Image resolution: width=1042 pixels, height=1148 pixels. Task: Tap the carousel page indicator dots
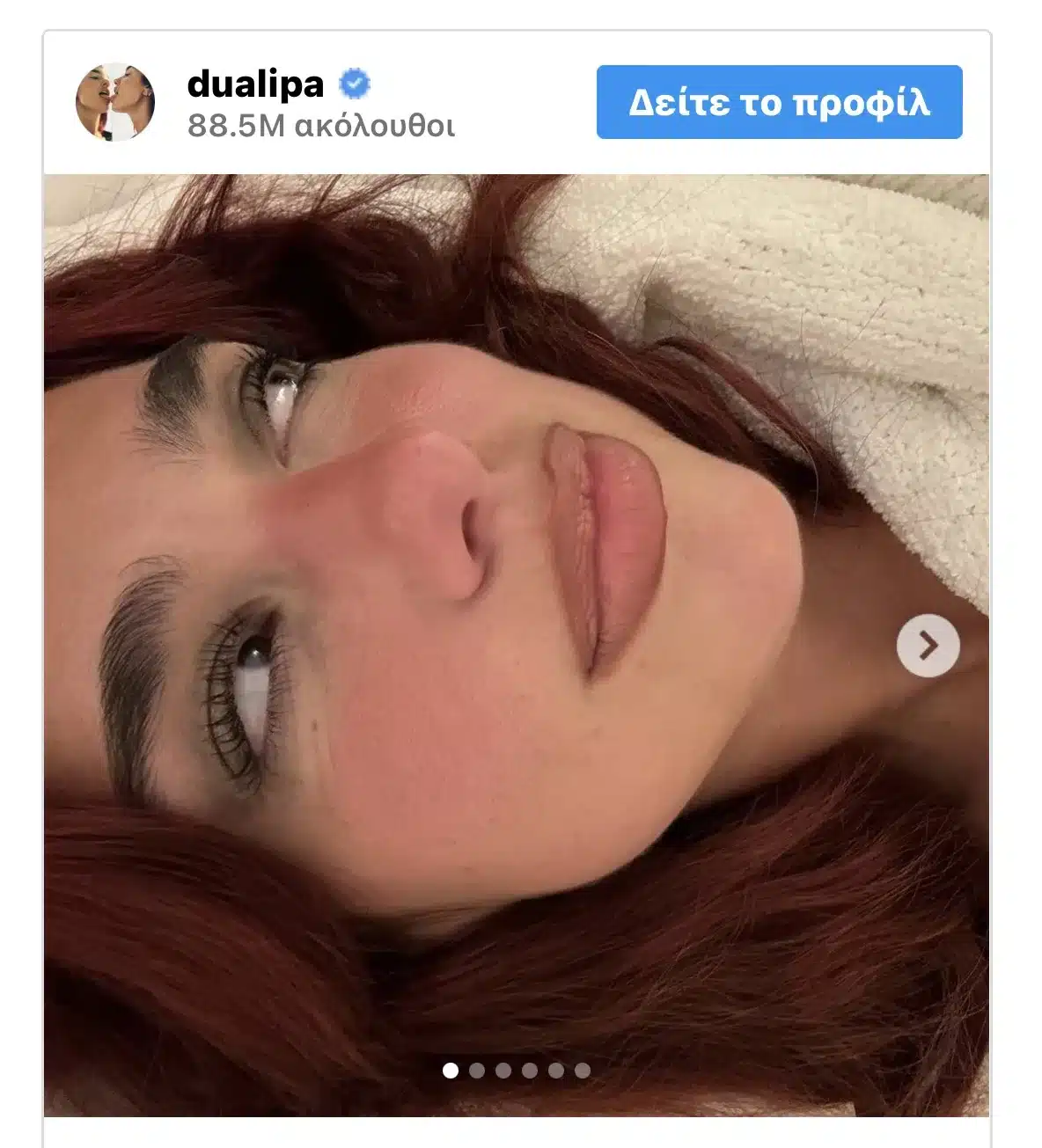517,1071
